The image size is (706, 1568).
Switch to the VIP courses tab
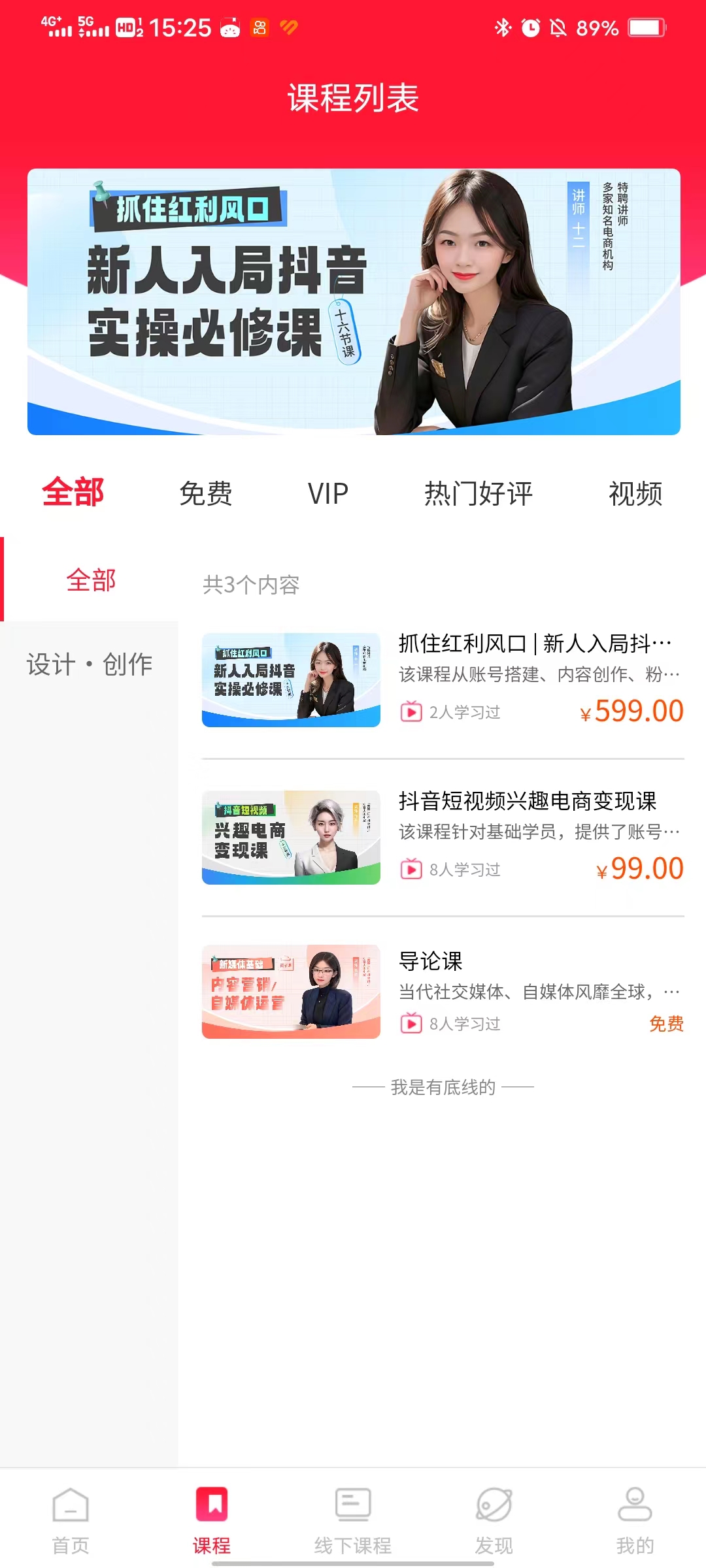tap(328, 495)
